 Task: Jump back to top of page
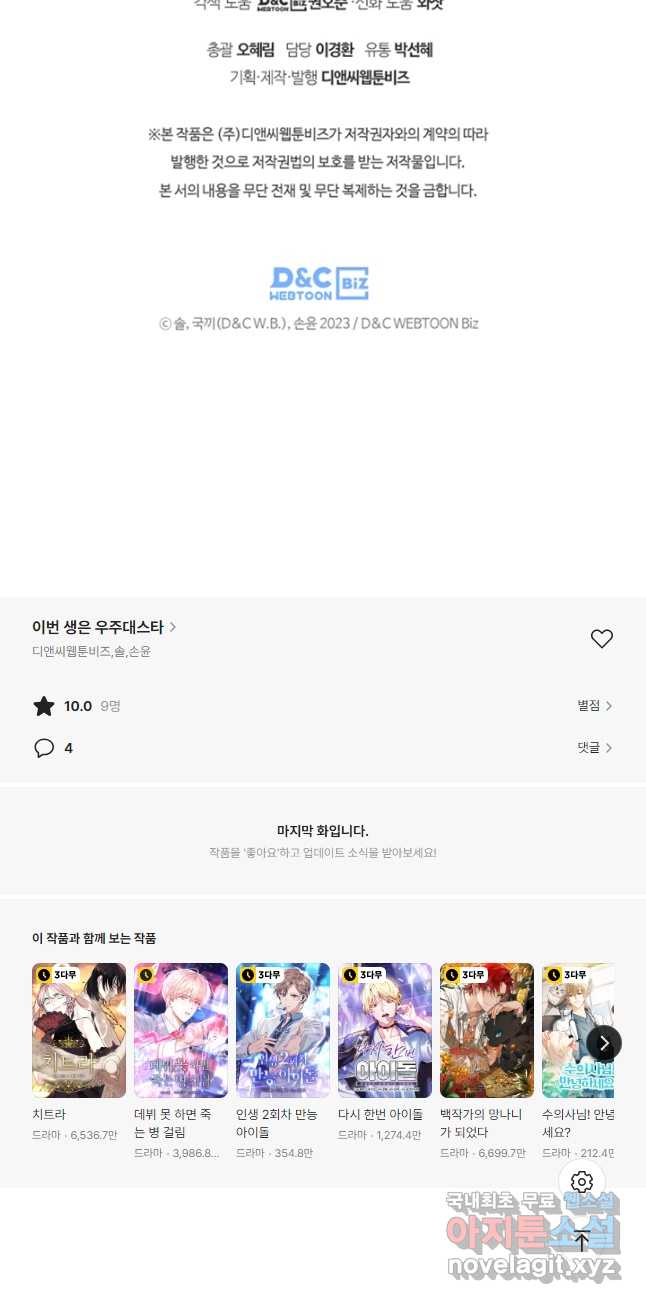tap(582, 1241)
